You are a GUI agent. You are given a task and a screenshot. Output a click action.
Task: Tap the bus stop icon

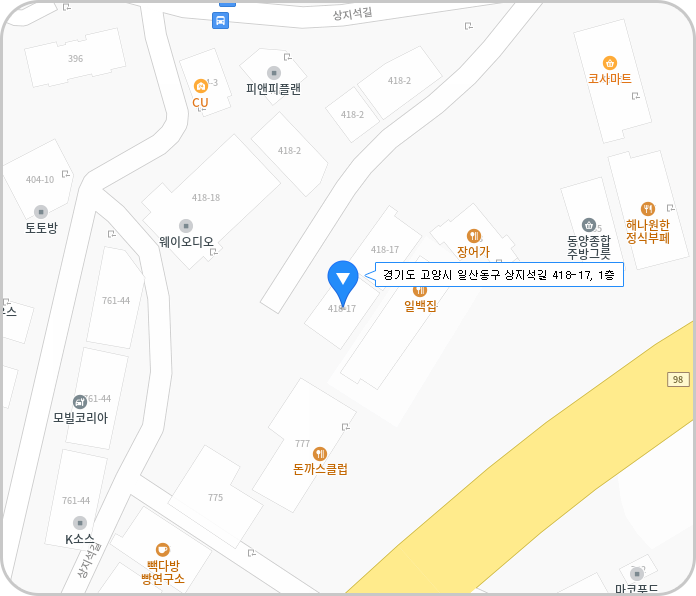[221, 20]
